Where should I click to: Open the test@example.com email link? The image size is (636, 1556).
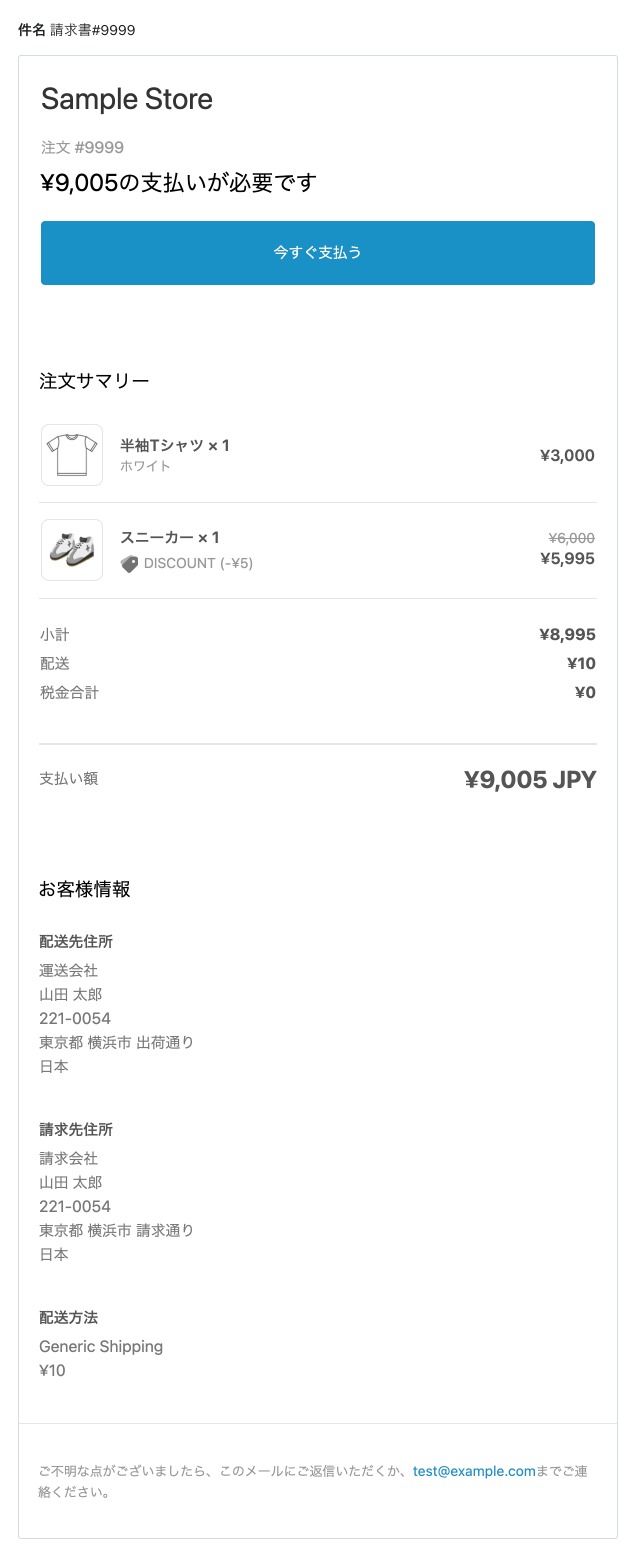474,1471
